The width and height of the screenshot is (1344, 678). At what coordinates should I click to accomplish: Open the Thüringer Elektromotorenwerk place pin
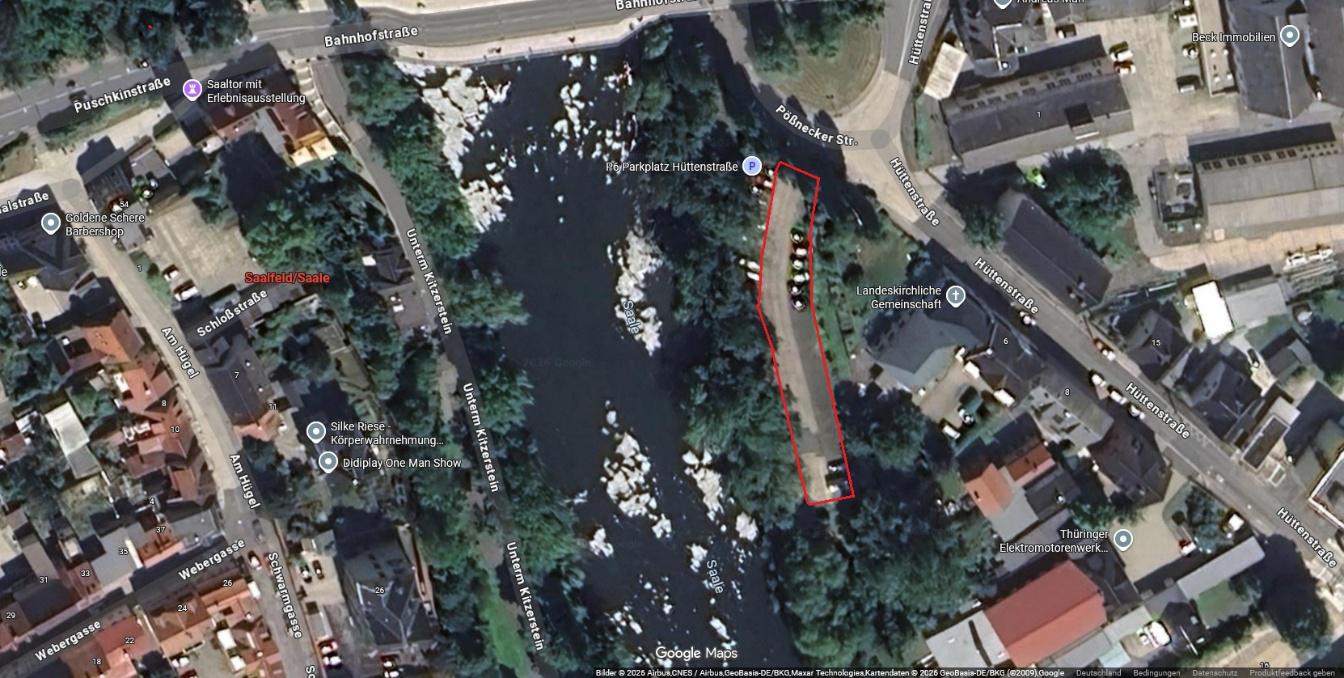(1123, 540)
